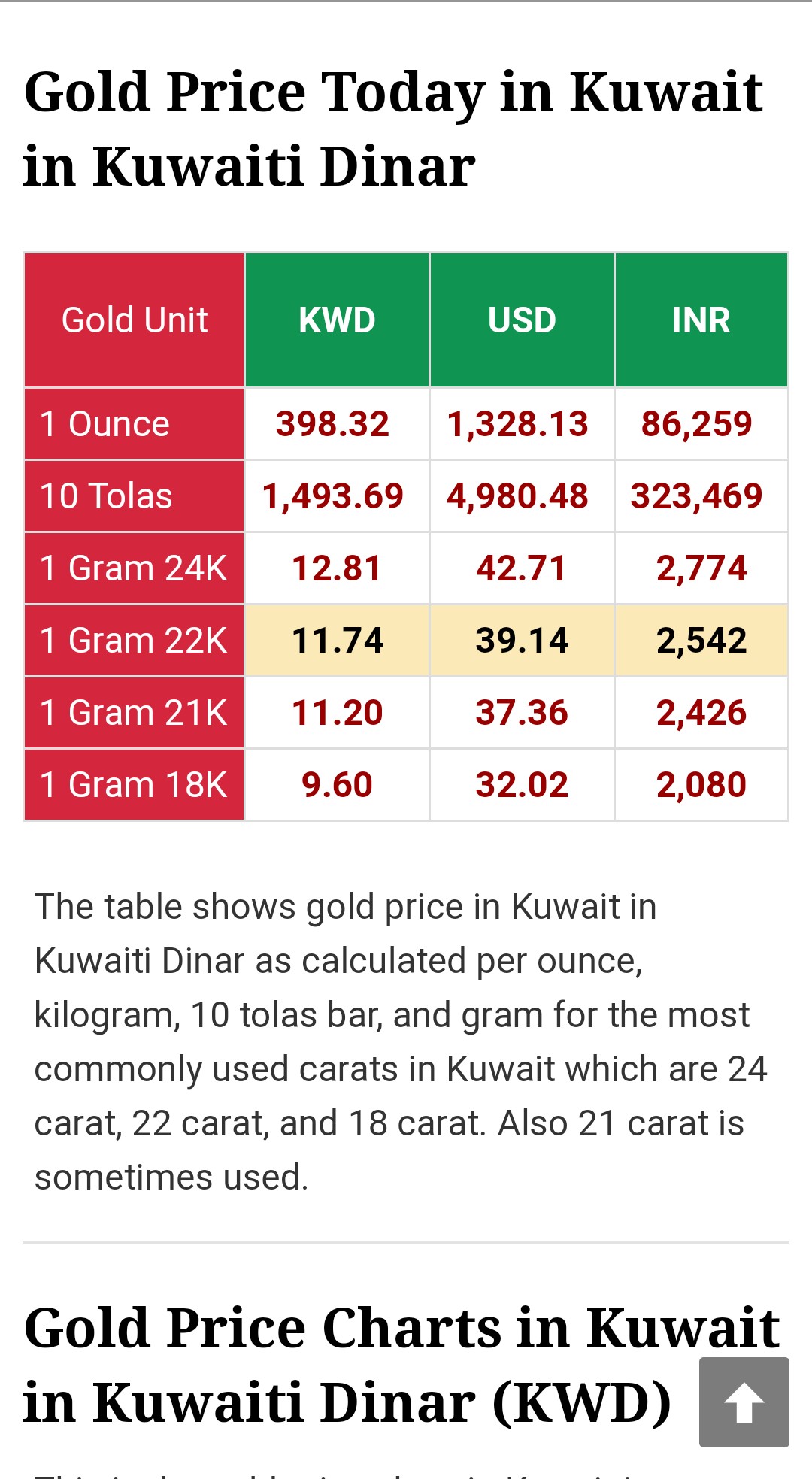812x1479 pixels.
Task: Tap the scroll-to-top arrow button
Action: pos(744,1402)
